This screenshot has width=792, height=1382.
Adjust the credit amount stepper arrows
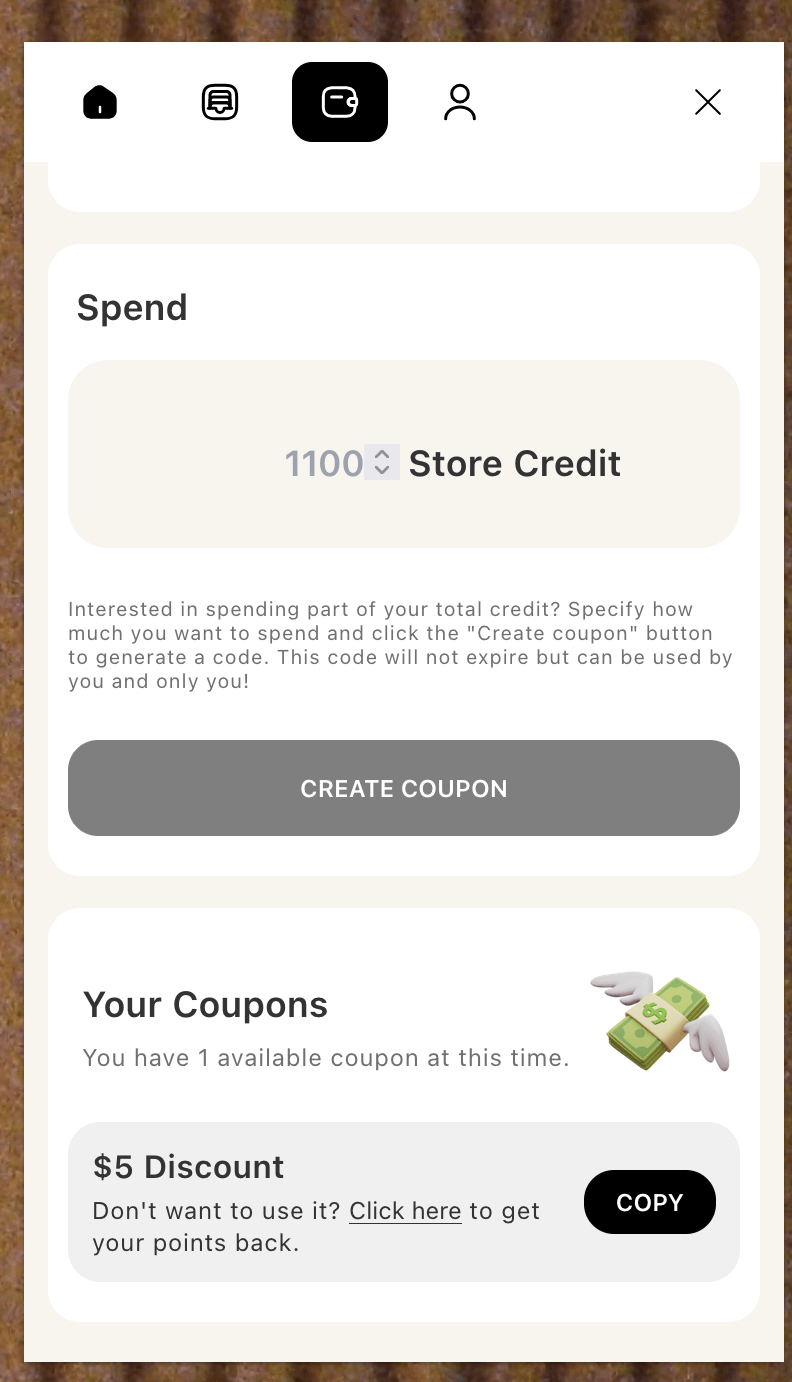382,463
